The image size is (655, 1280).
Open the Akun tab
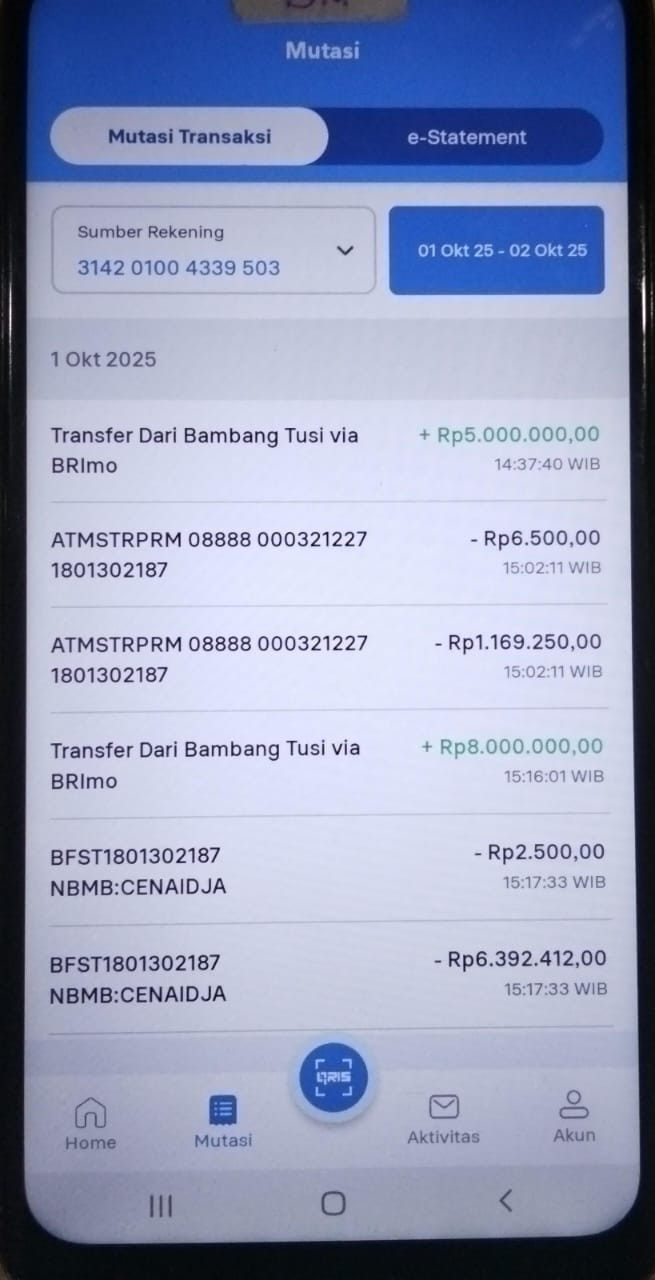(574, 1117)
